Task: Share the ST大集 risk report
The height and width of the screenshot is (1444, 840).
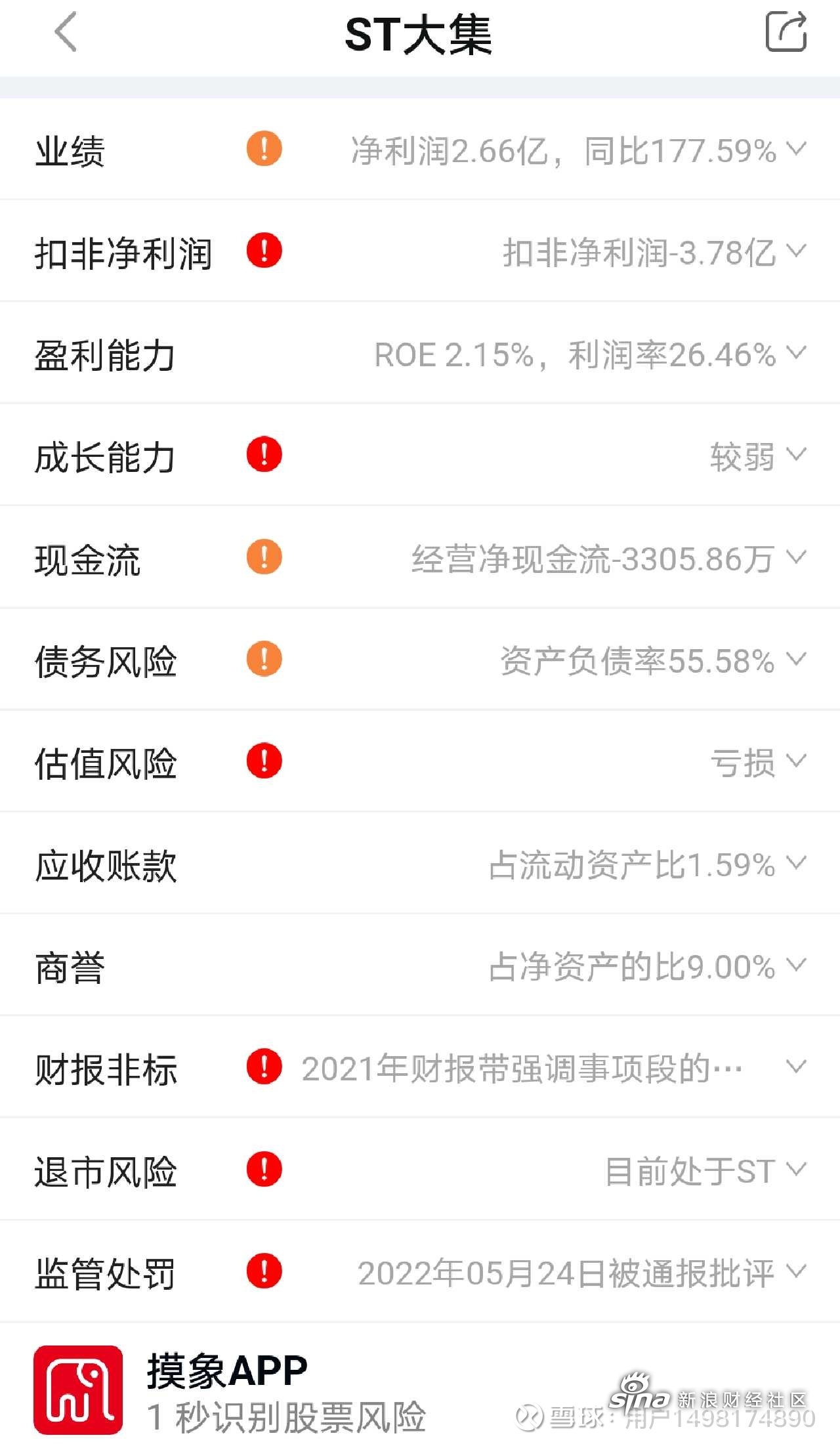Action: click(x=786, y=32)
